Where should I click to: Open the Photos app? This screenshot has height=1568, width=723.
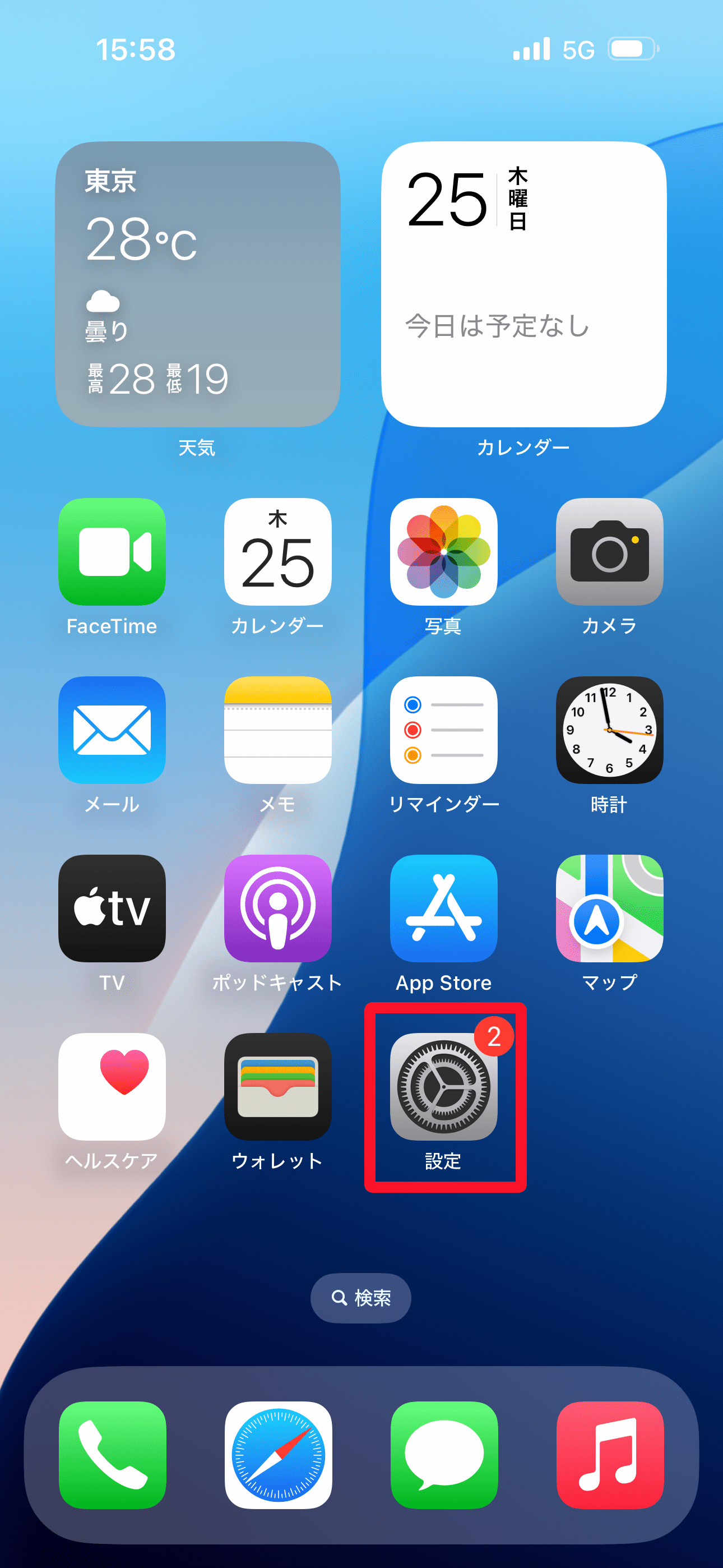coord(444,551)
